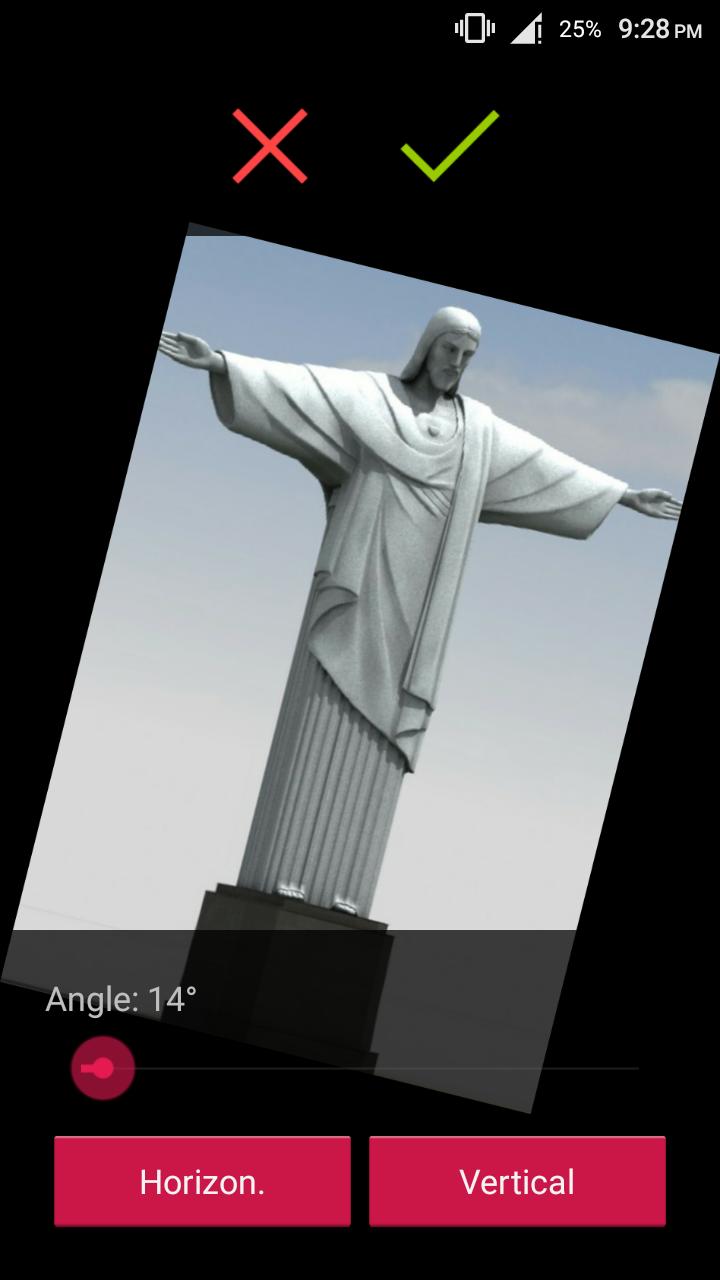Confirm rotation with the green checkmark
Screen dimensions: 720x1280
(449, 146)
